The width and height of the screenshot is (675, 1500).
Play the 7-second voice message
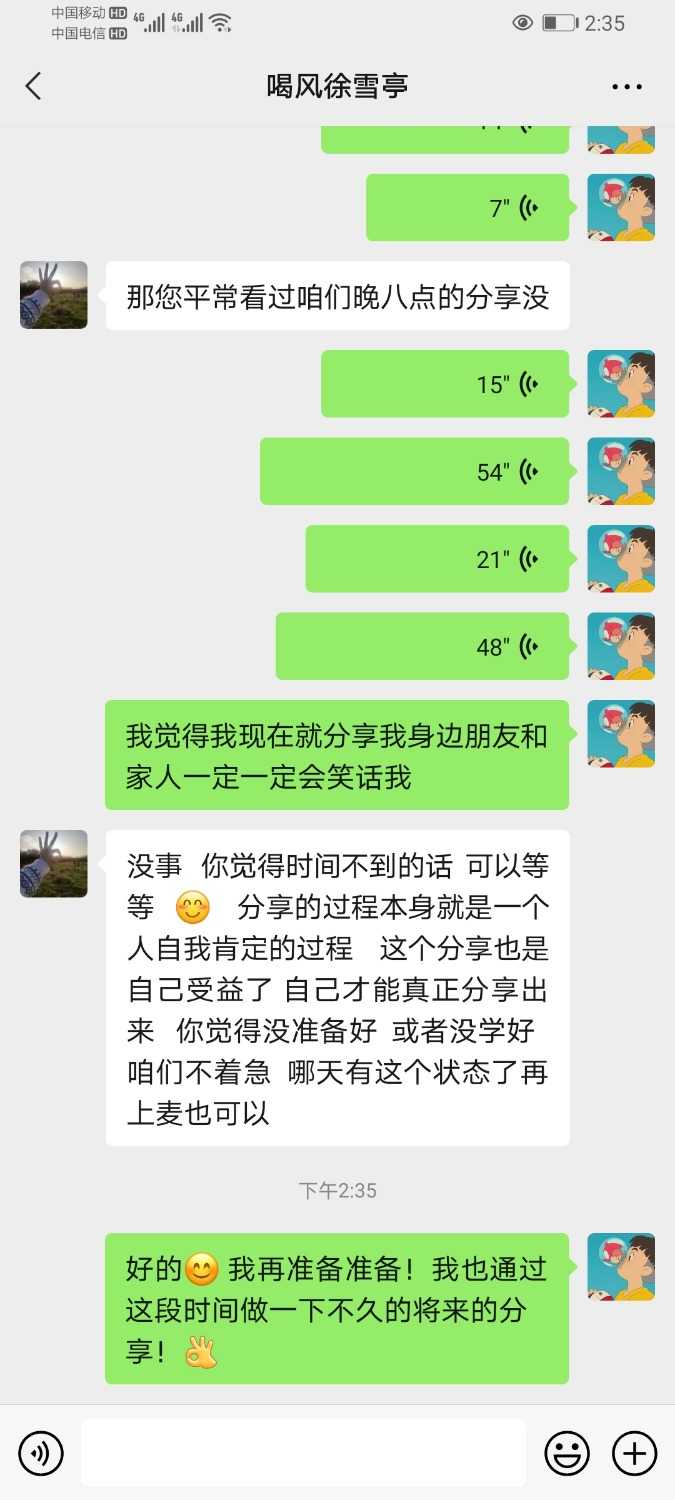[468, 208]
